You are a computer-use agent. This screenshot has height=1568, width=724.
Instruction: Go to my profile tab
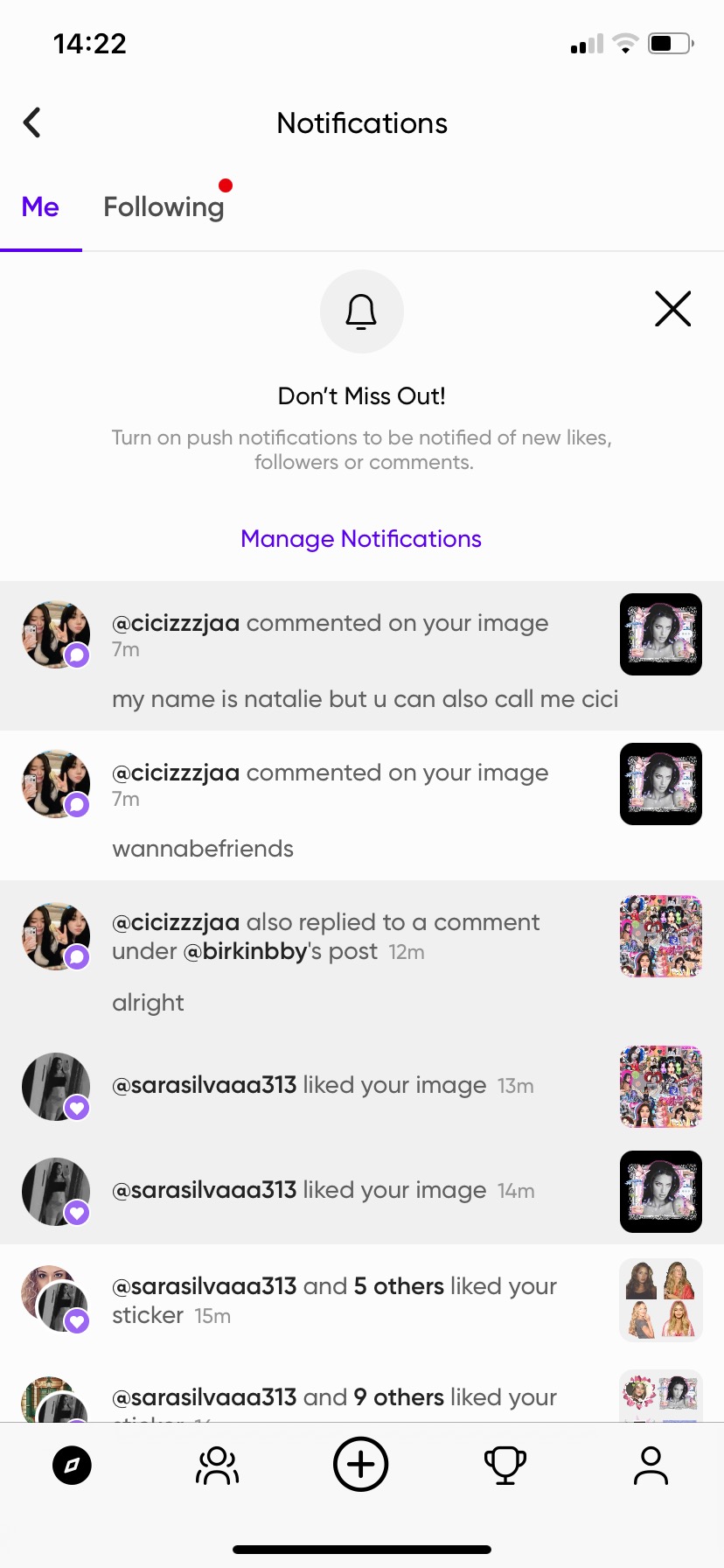pos(651,1466)
